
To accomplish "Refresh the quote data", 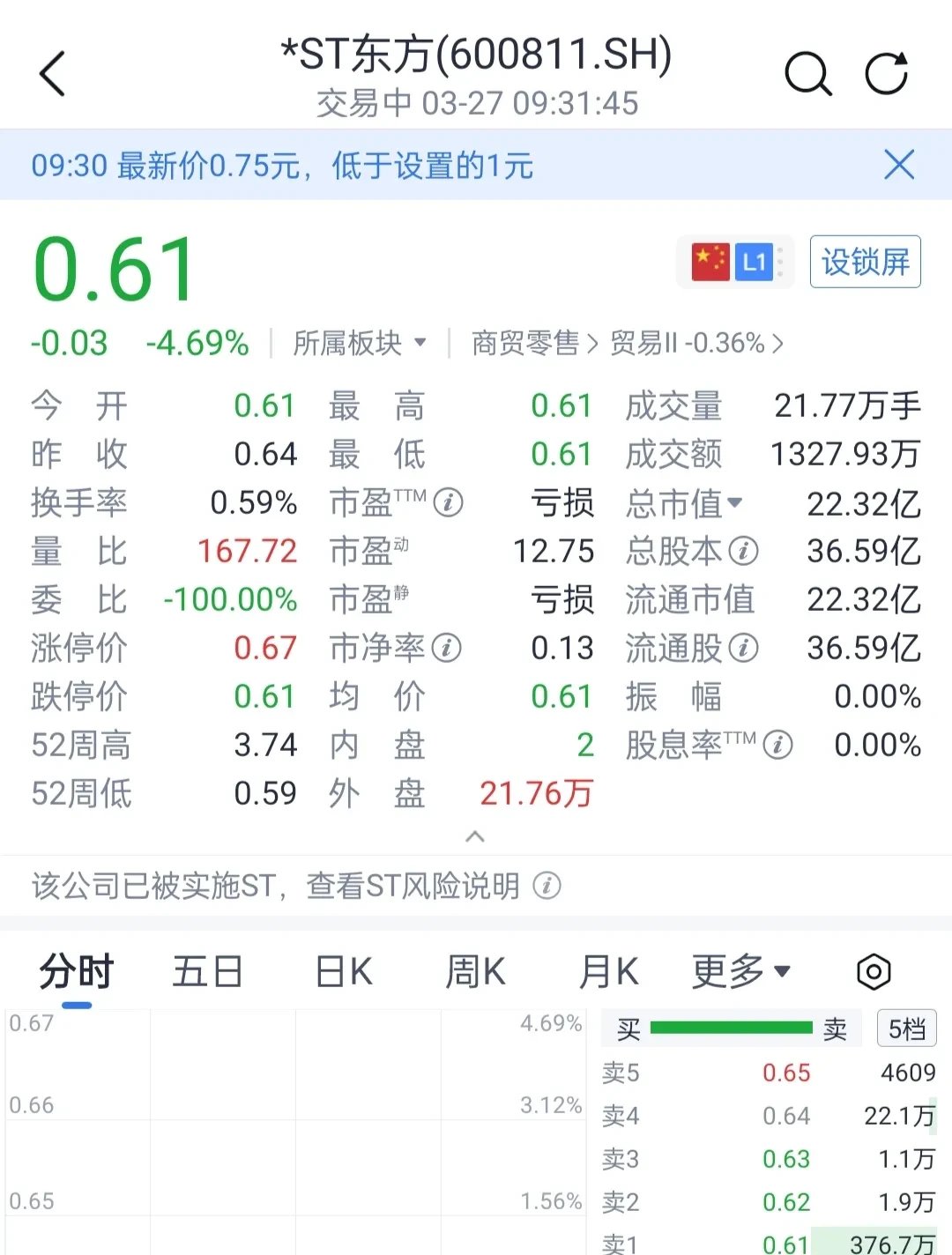I will 888,73.
